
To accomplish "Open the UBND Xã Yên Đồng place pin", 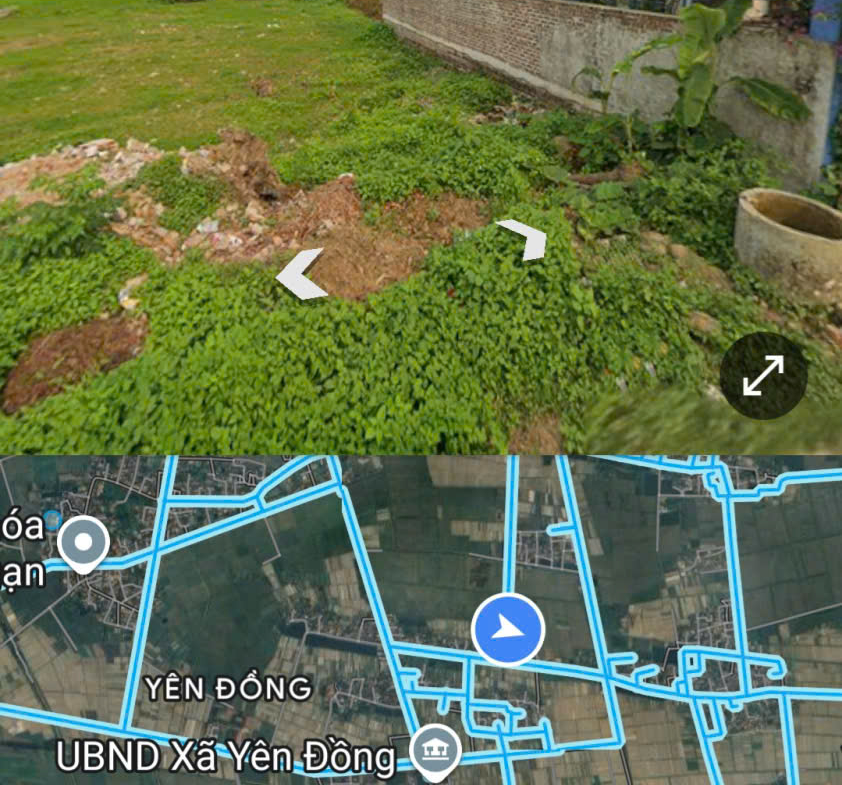I will 436,751.
